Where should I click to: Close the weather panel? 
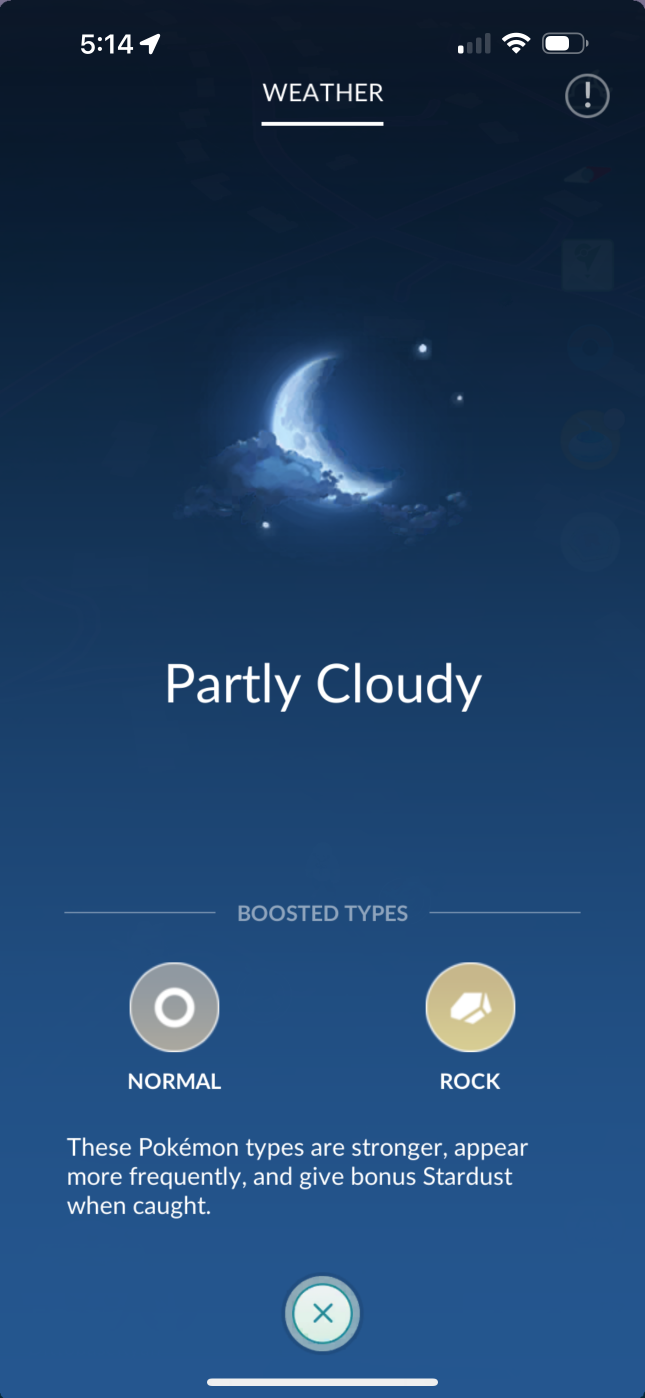coord(322,1313)
